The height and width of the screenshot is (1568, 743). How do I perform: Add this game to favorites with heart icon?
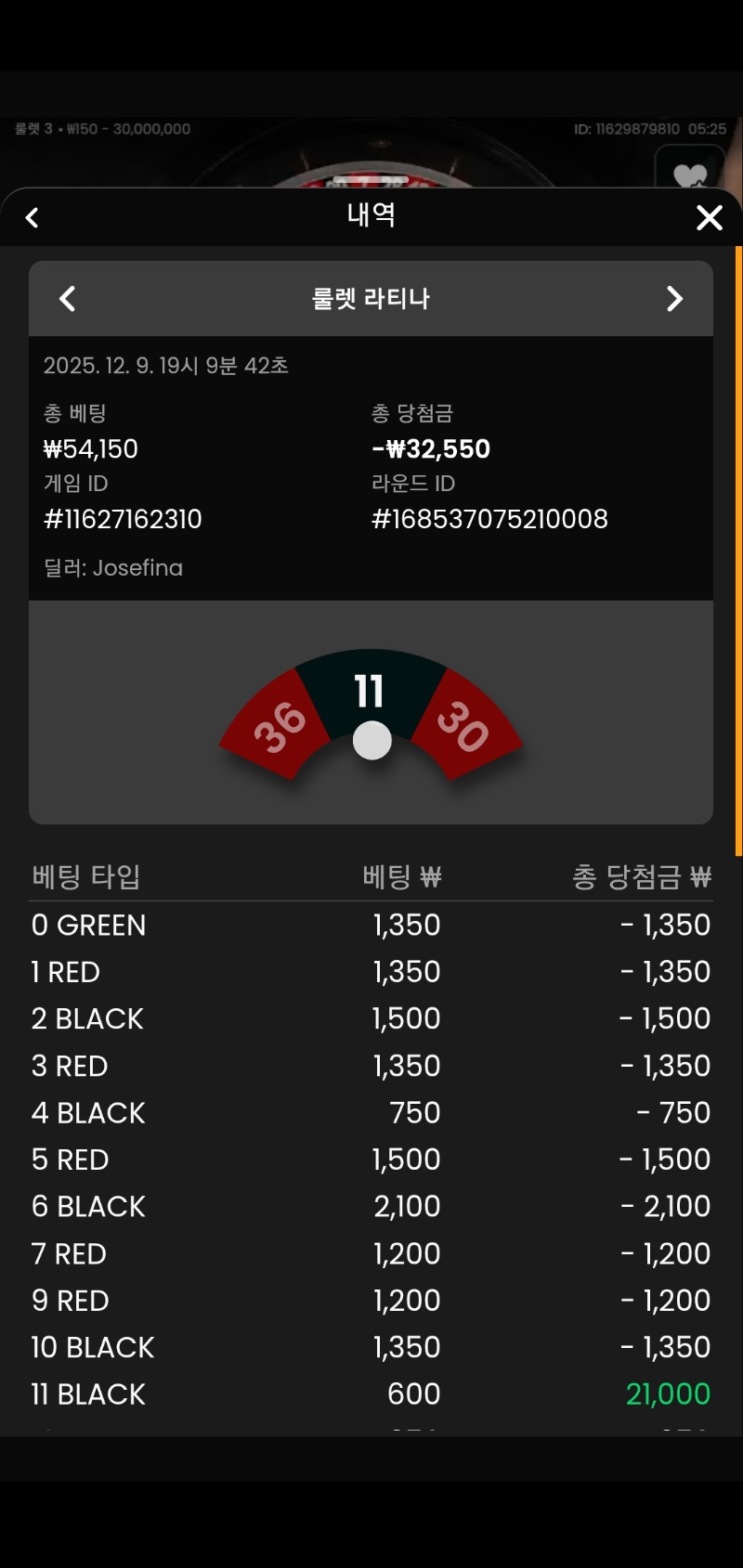[x=688, y=173]
